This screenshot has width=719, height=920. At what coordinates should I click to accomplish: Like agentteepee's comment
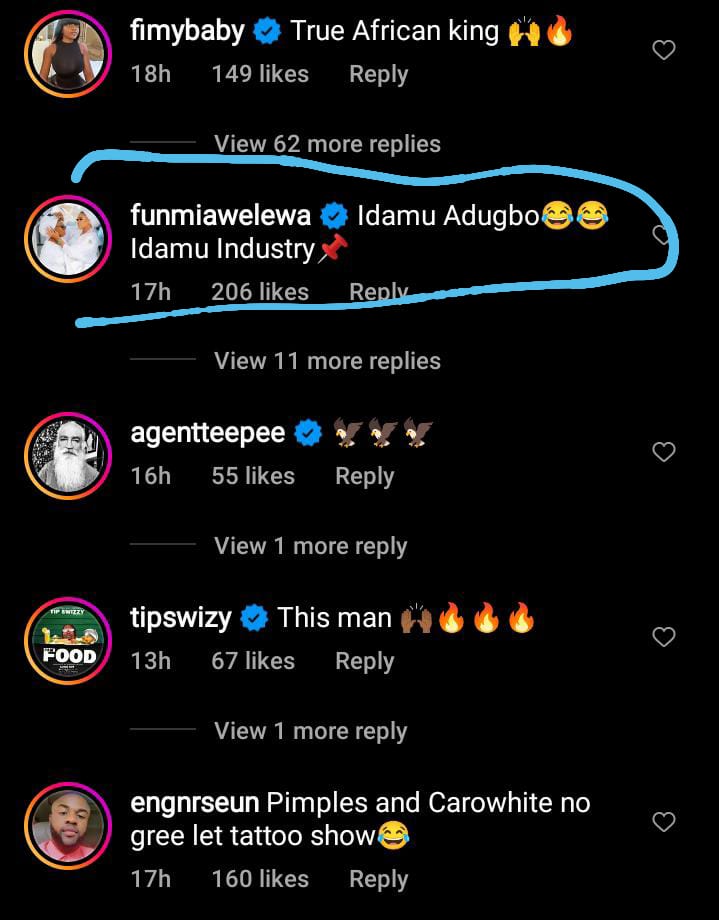click(x=664, y=453)
